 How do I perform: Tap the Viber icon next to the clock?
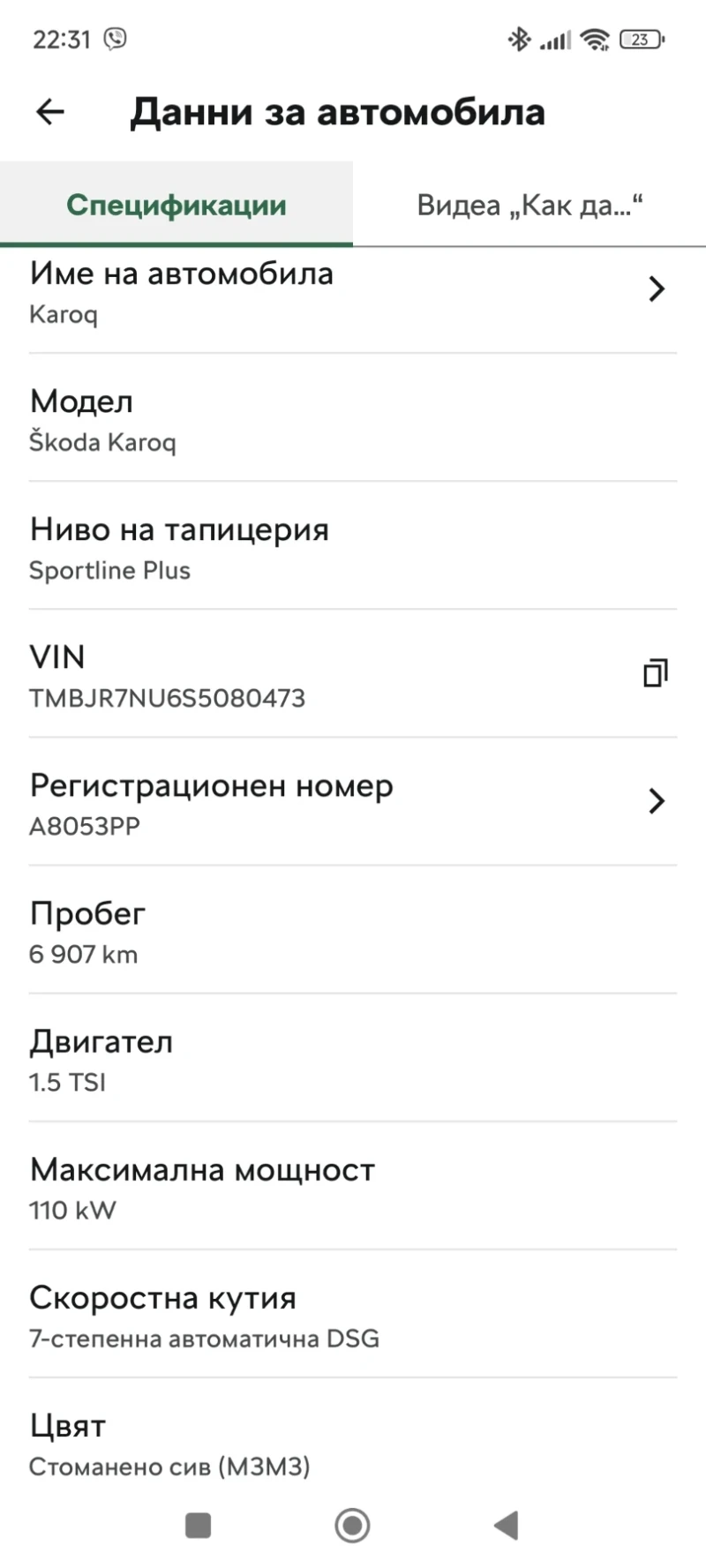tap(114, 39)
